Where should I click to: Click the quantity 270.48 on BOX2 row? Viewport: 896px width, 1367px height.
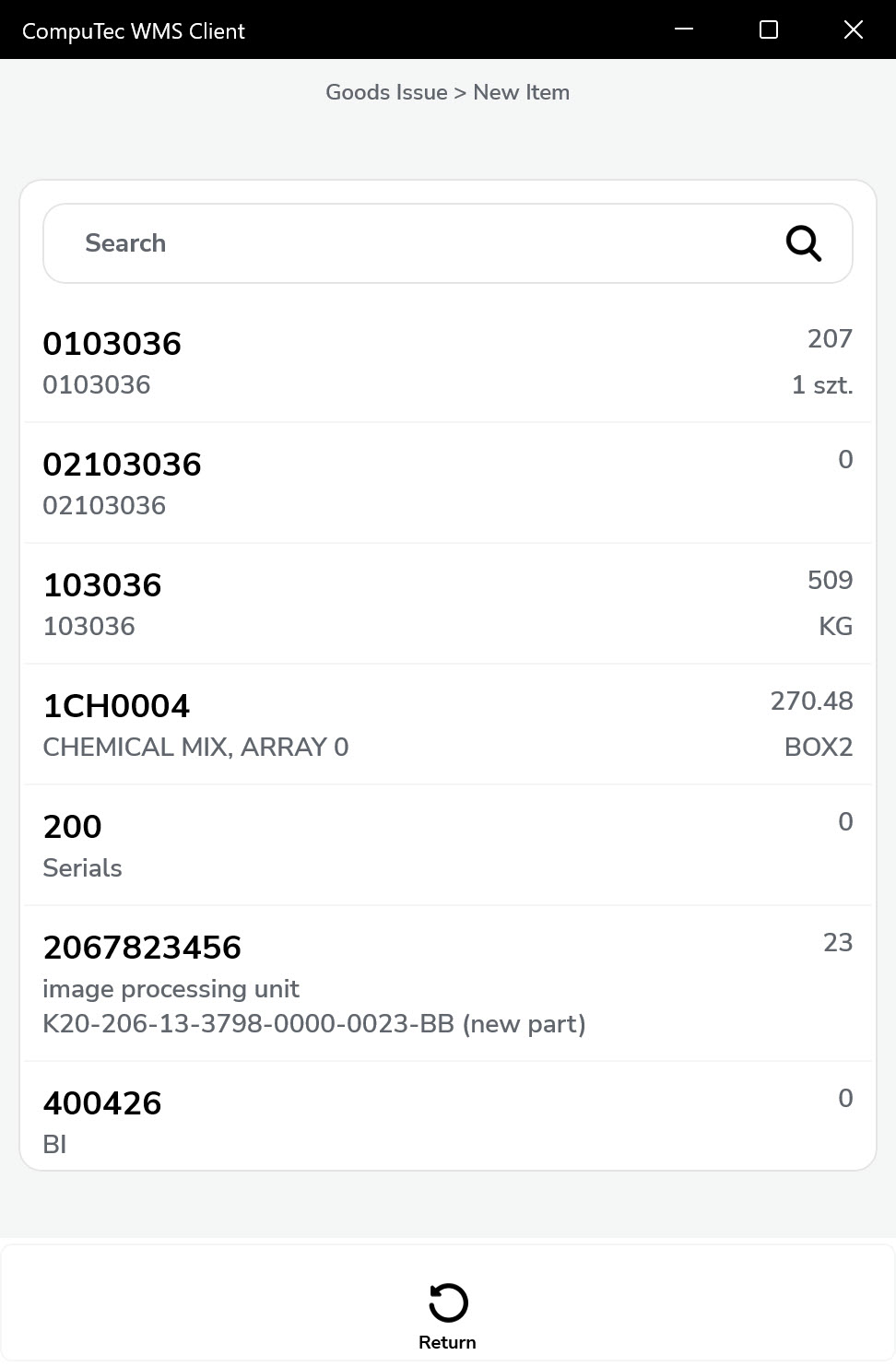812,701
